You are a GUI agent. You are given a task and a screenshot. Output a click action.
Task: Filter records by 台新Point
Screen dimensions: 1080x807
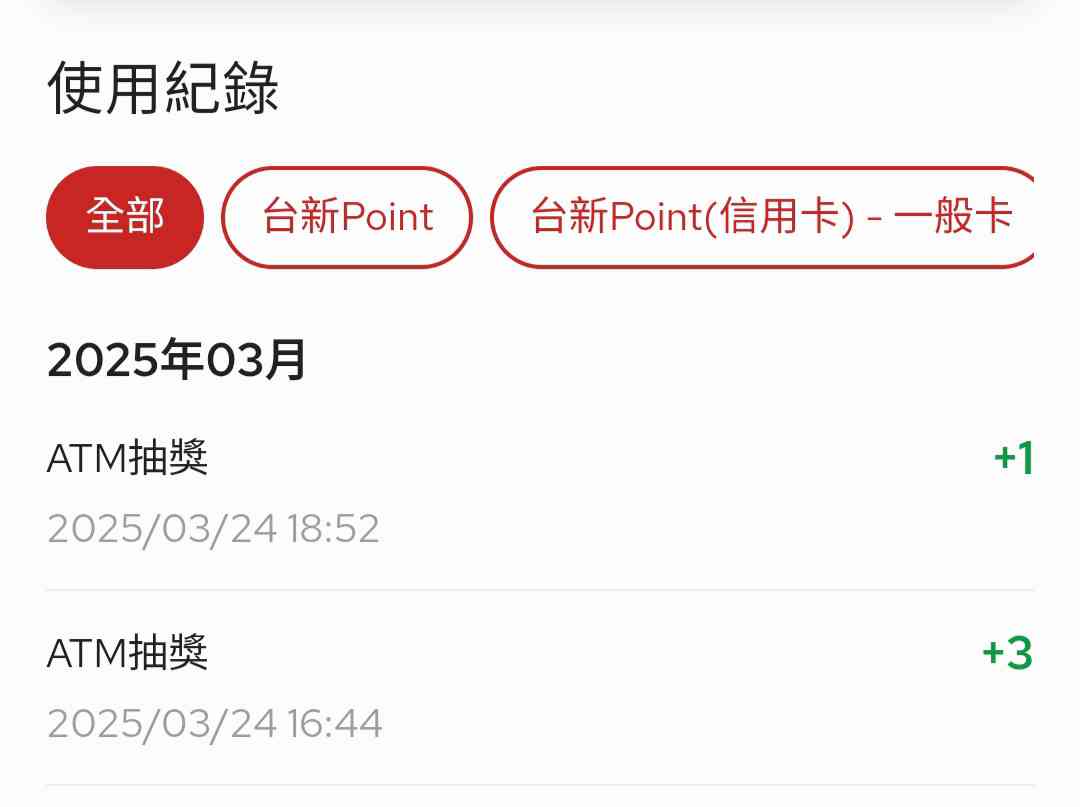(x=347, y=217)
